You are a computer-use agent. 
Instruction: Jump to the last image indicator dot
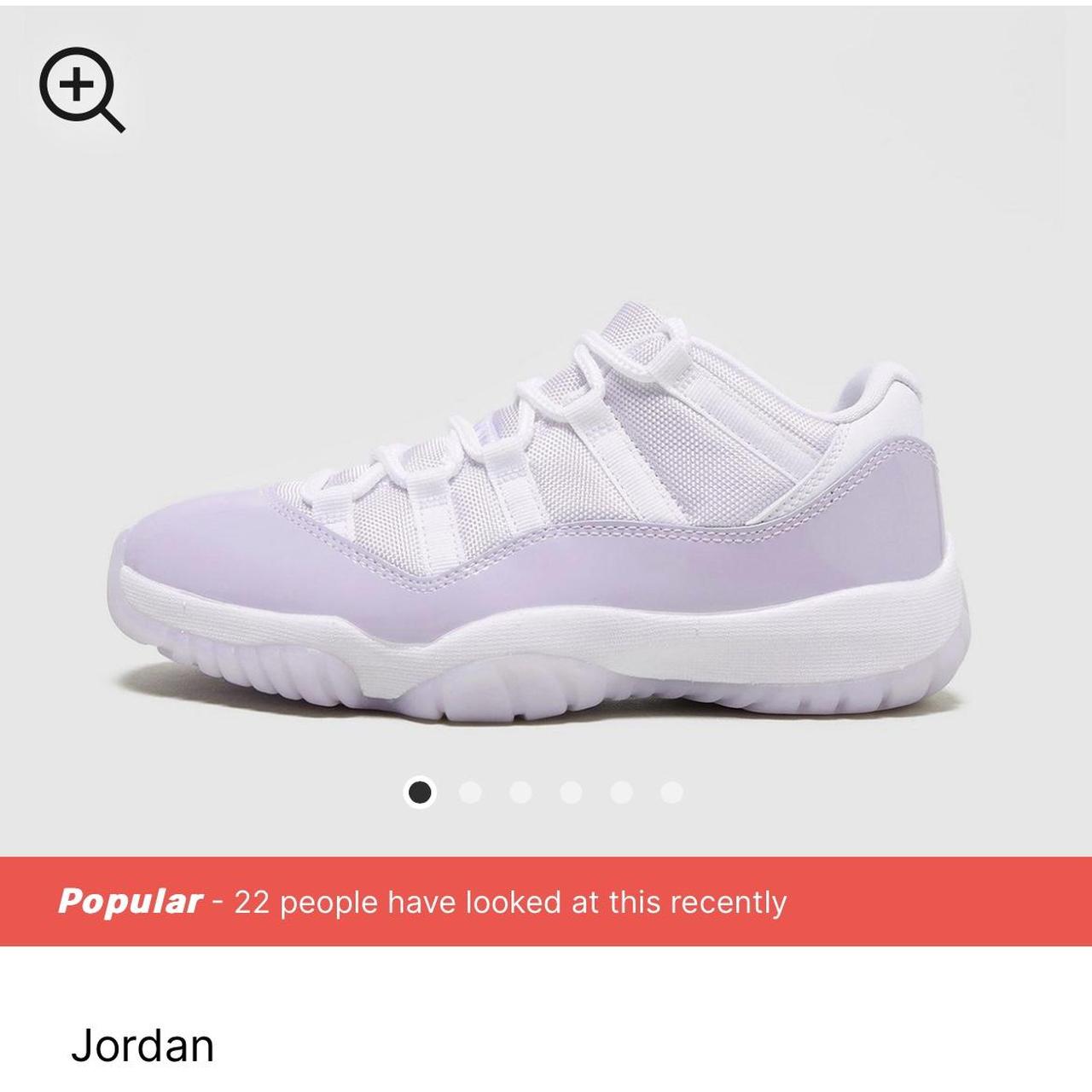pyautogui.click(x=671, y=793)
